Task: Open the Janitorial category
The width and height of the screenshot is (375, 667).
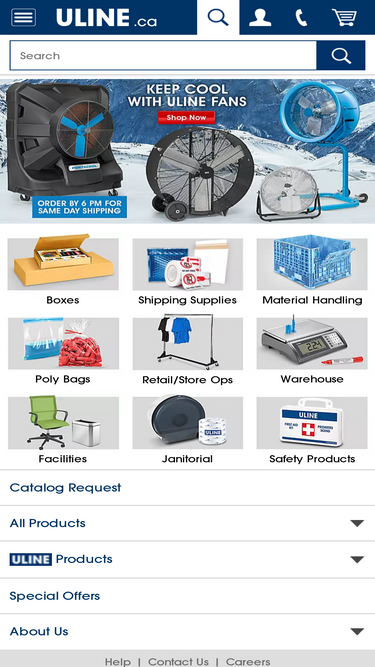Action: click(188, 430)
